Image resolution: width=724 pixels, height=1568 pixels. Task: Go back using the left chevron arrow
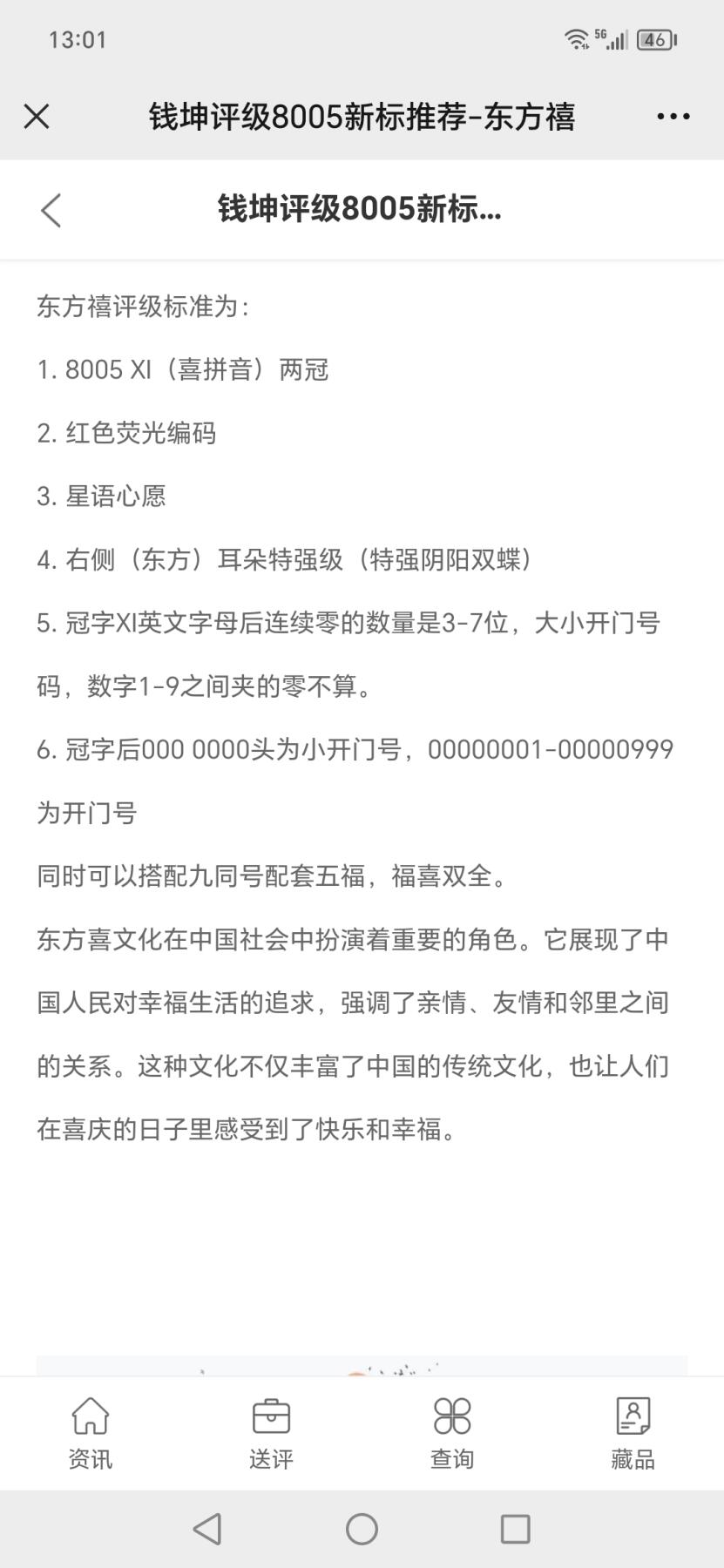tap(51, 209)
